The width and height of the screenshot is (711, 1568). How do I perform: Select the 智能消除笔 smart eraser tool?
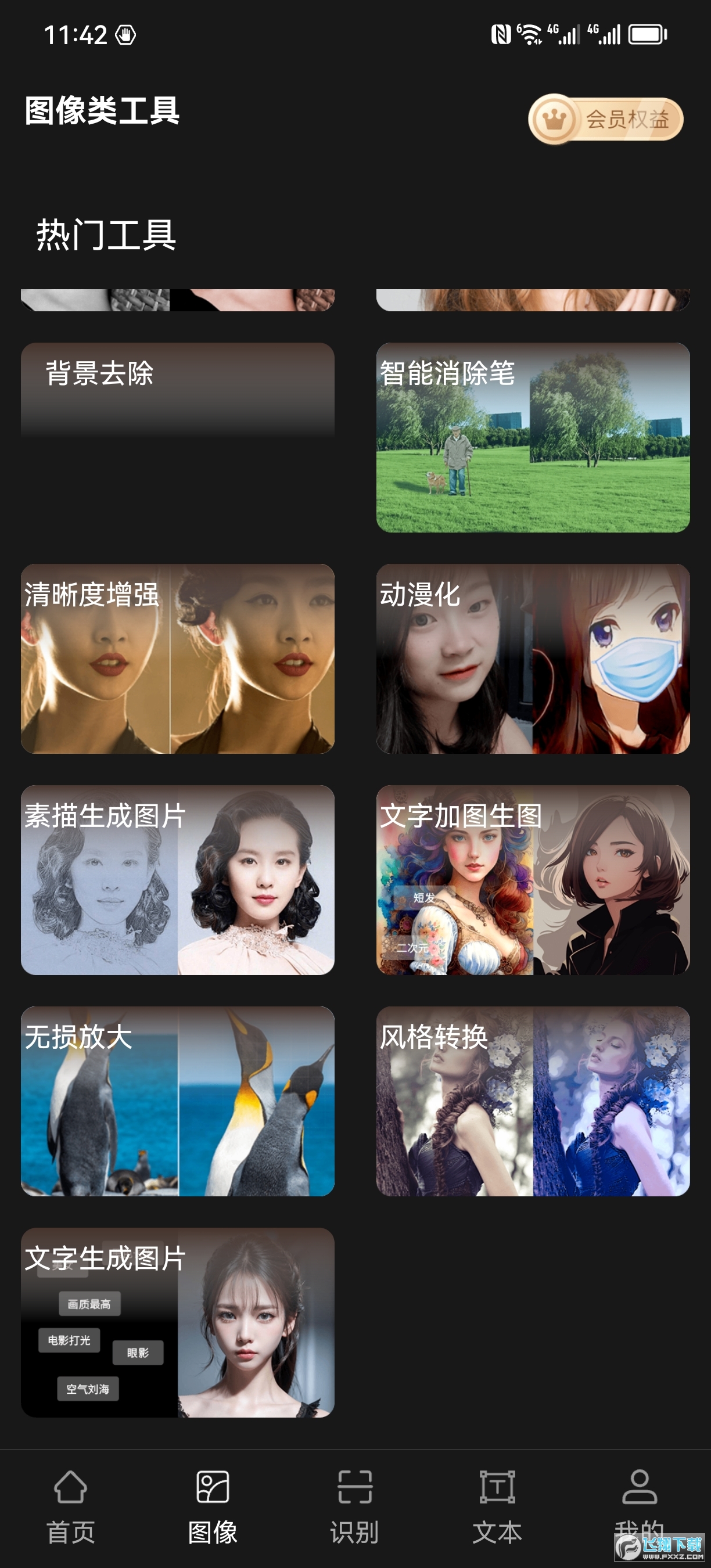tap(533, 437)
